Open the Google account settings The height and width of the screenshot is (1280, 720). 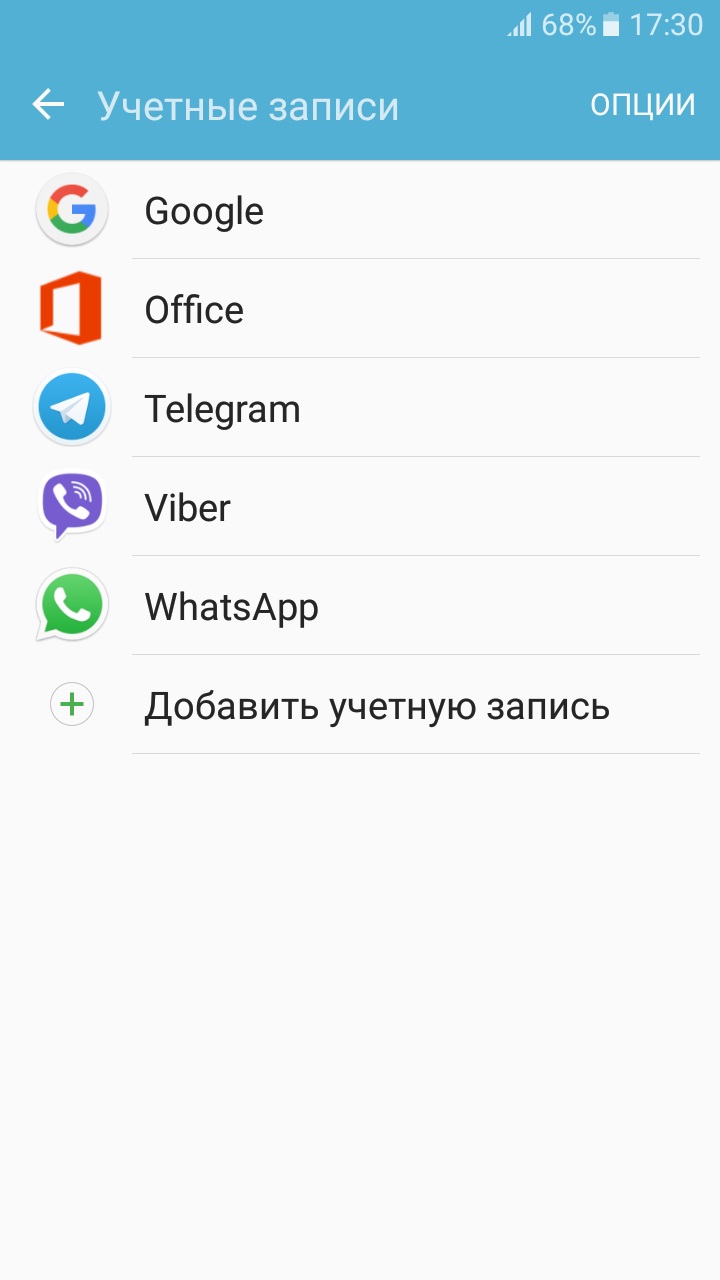(360, 211)
